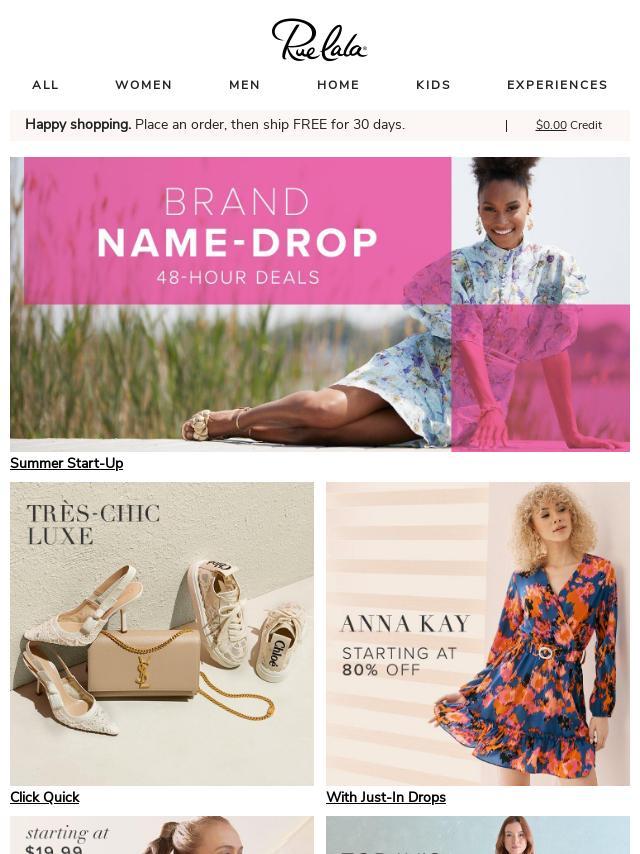Screen dimensions: 640x854
Task: Go to the MEN category
Action: (x=244, y=85)
